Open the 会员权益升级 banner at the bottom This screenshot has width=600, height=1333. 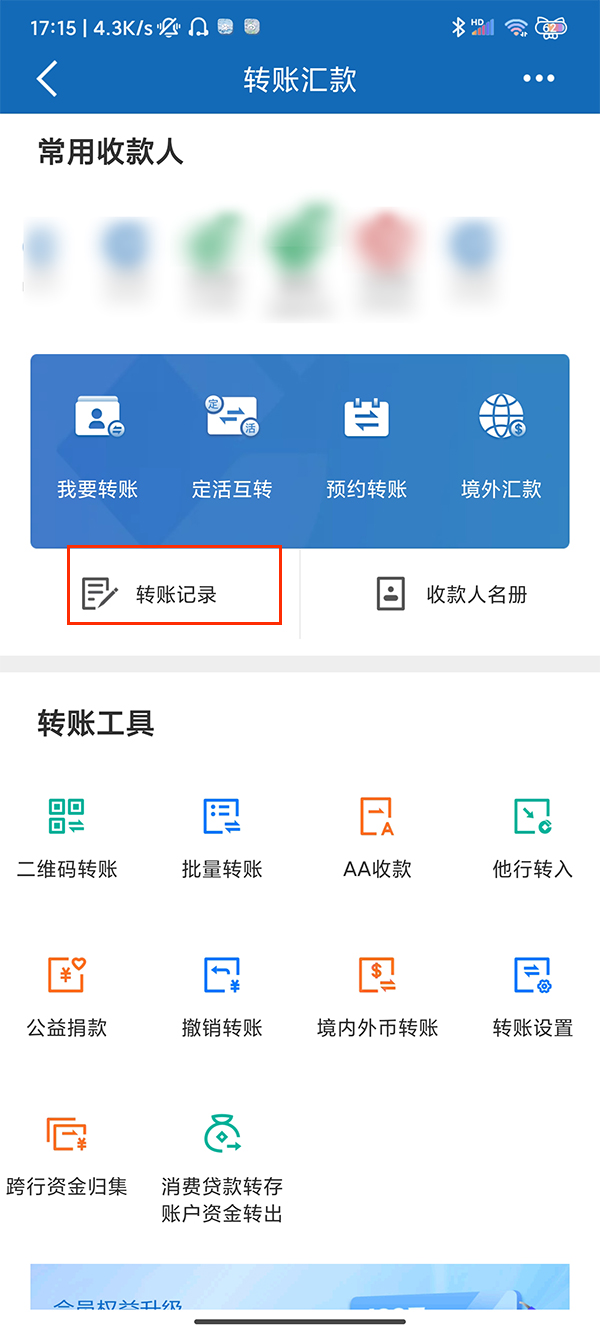point(299,1290)
